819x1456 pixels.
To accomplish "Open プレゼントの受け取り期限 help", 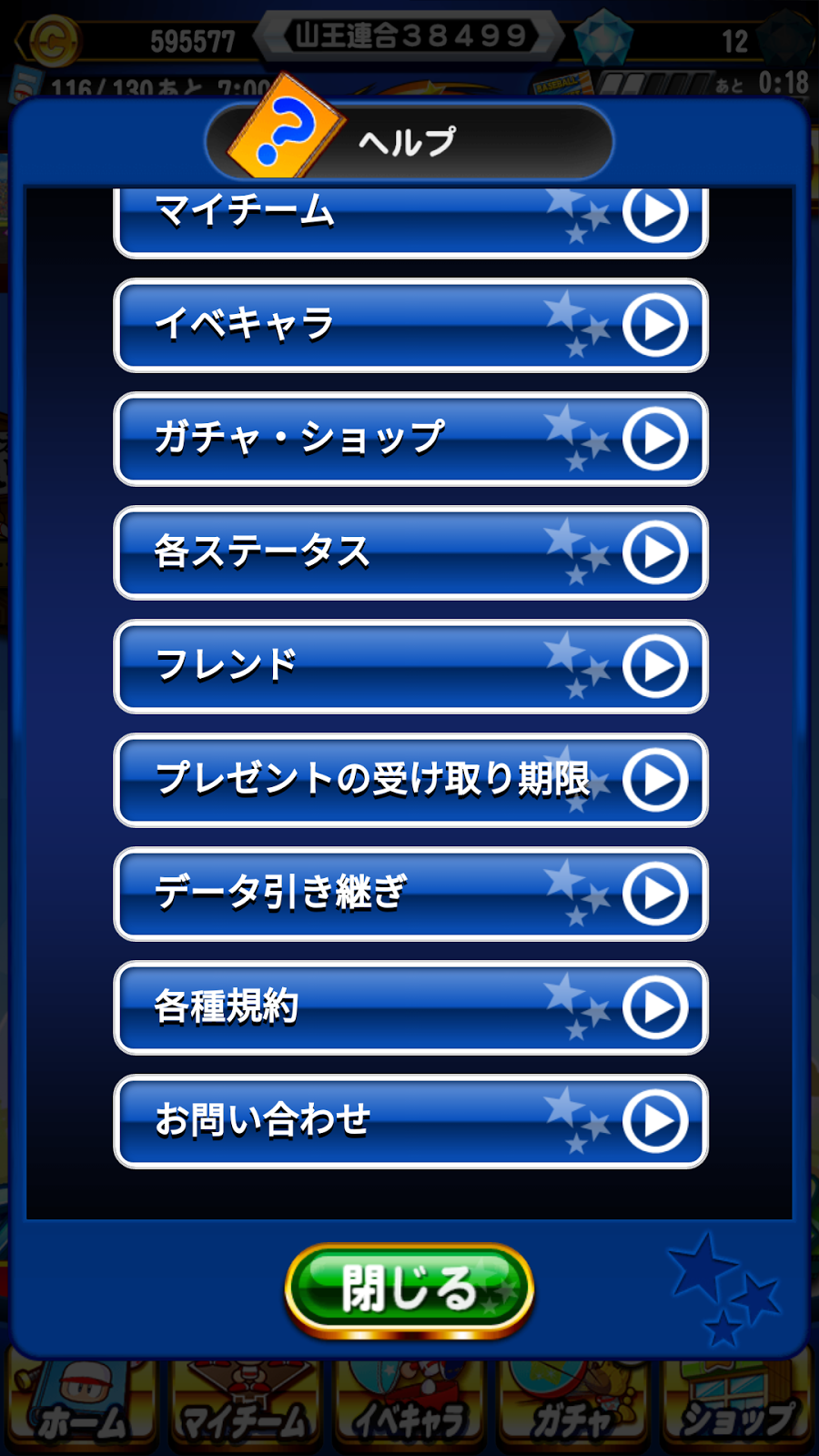I will point(409,780).
